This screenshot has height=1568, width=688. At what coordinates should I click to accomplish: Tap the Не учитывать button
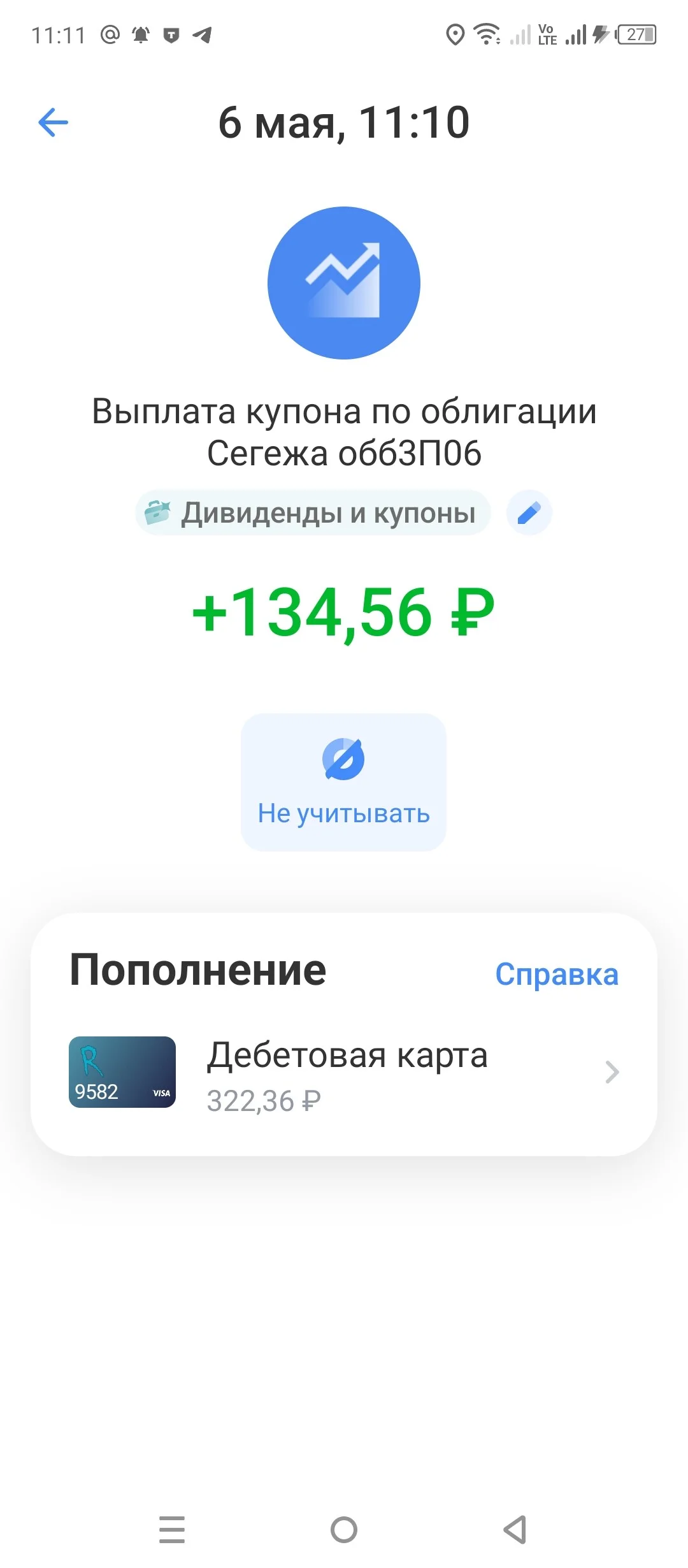[343, 782]
